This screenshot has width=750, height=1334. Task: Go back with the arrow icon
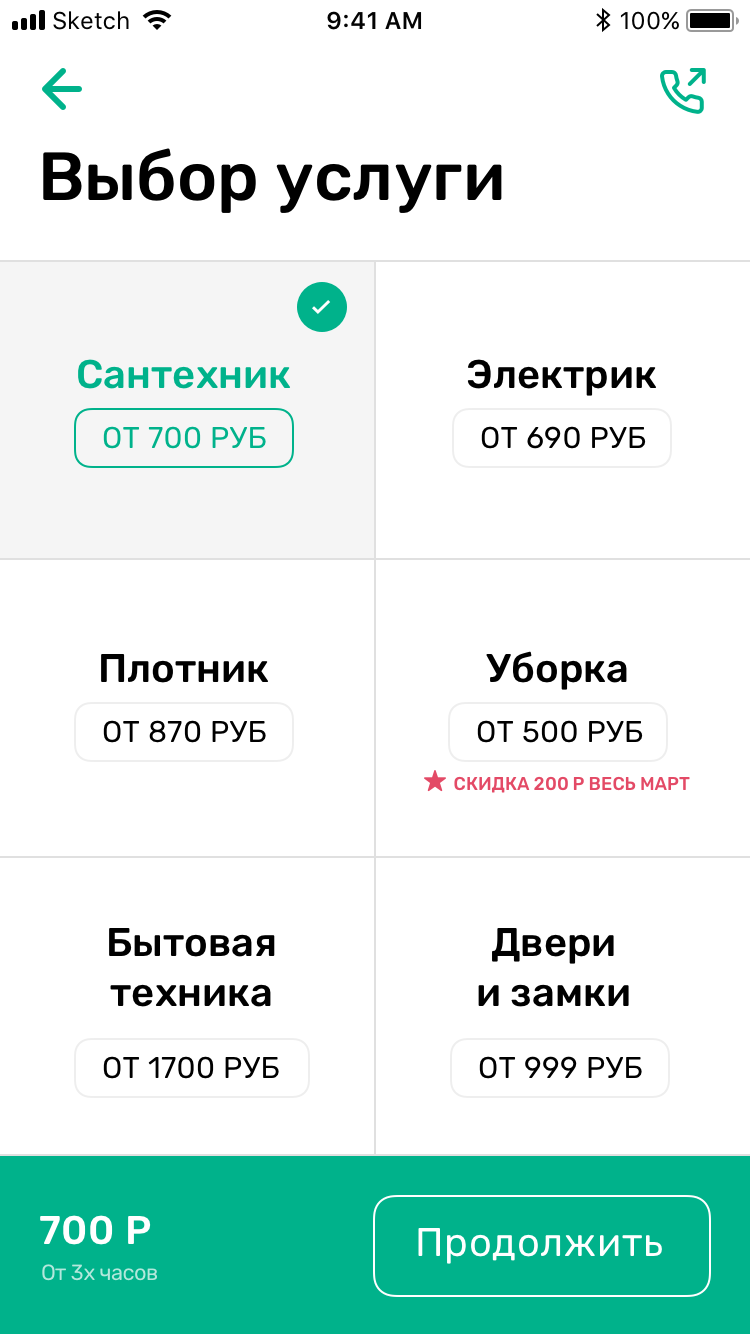tap(62, 90)
